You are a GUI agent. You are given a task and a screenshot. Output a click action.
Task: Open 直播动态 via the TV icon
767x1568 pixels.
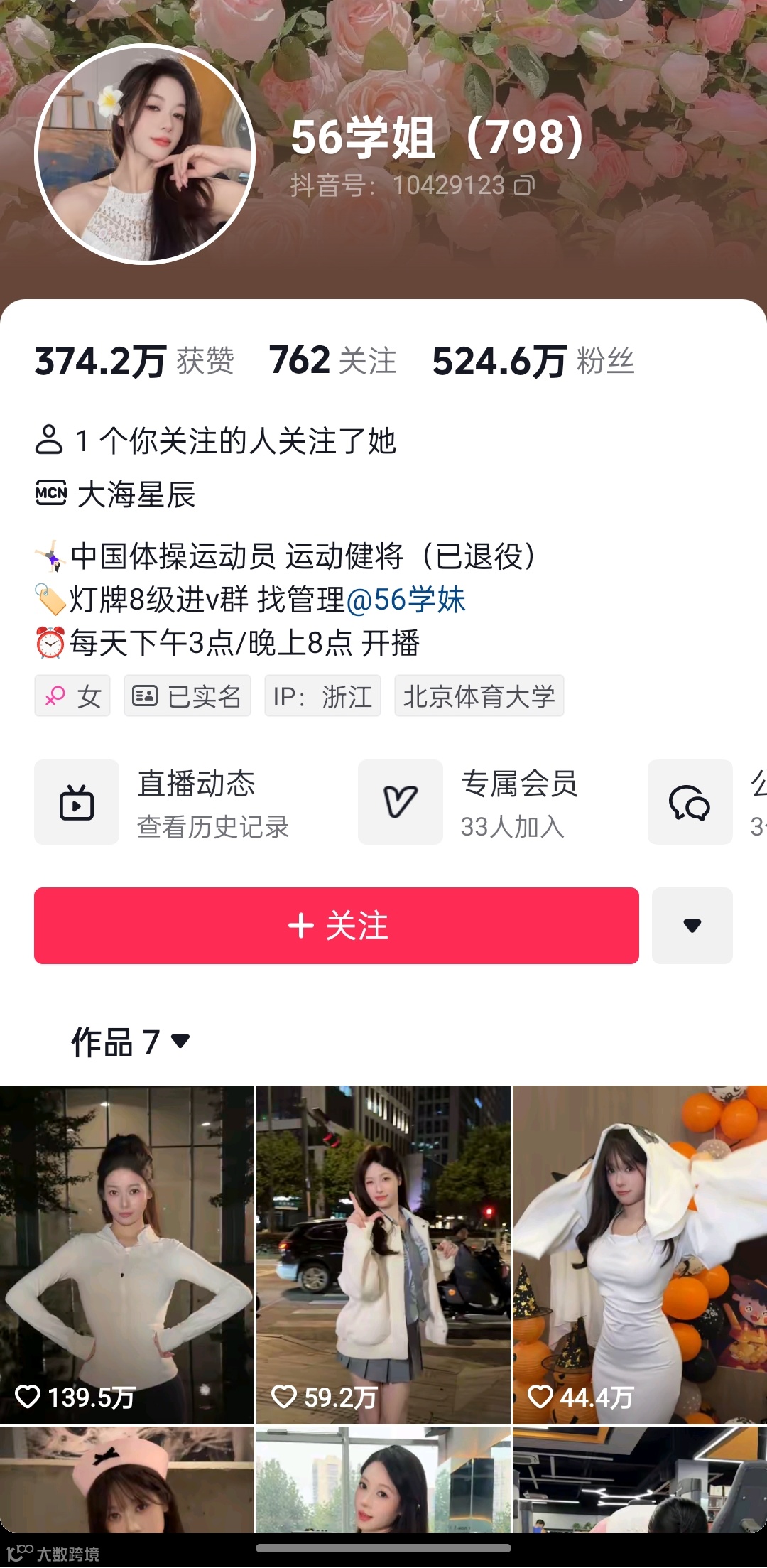(x=76, y=803)
